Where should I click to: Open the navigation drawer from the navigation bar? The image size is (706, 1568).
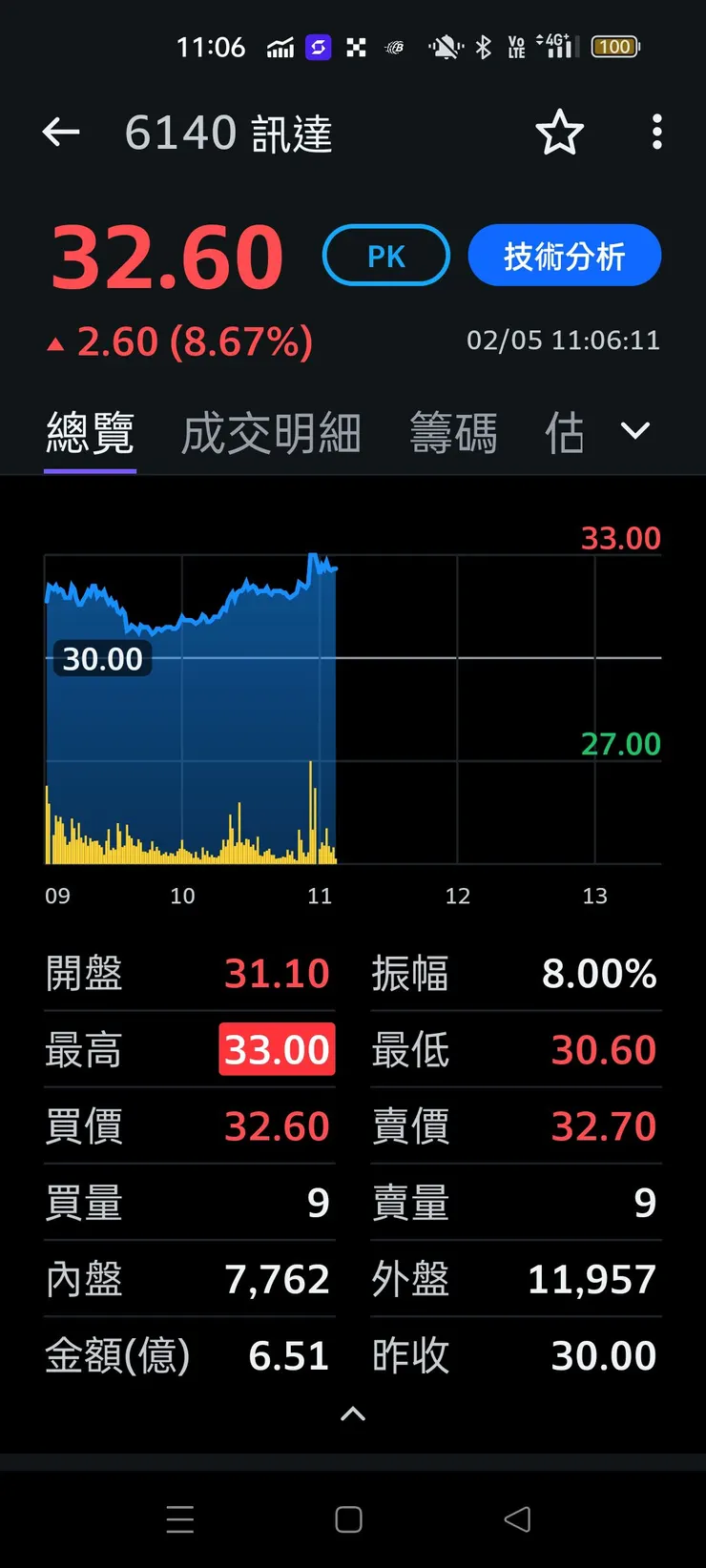[x=180, y=1518]
